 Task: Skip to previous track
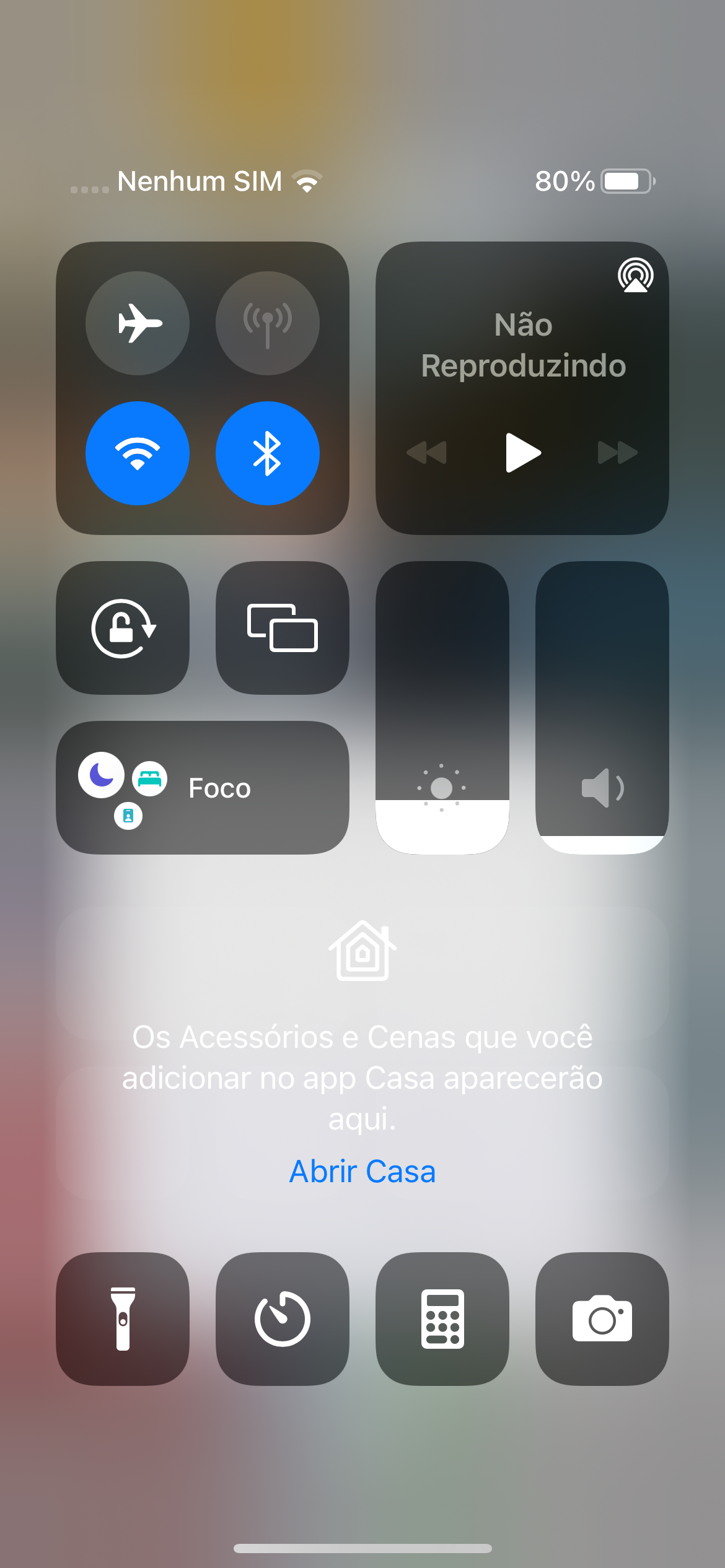pyautogui.click(x=426, y=453)
